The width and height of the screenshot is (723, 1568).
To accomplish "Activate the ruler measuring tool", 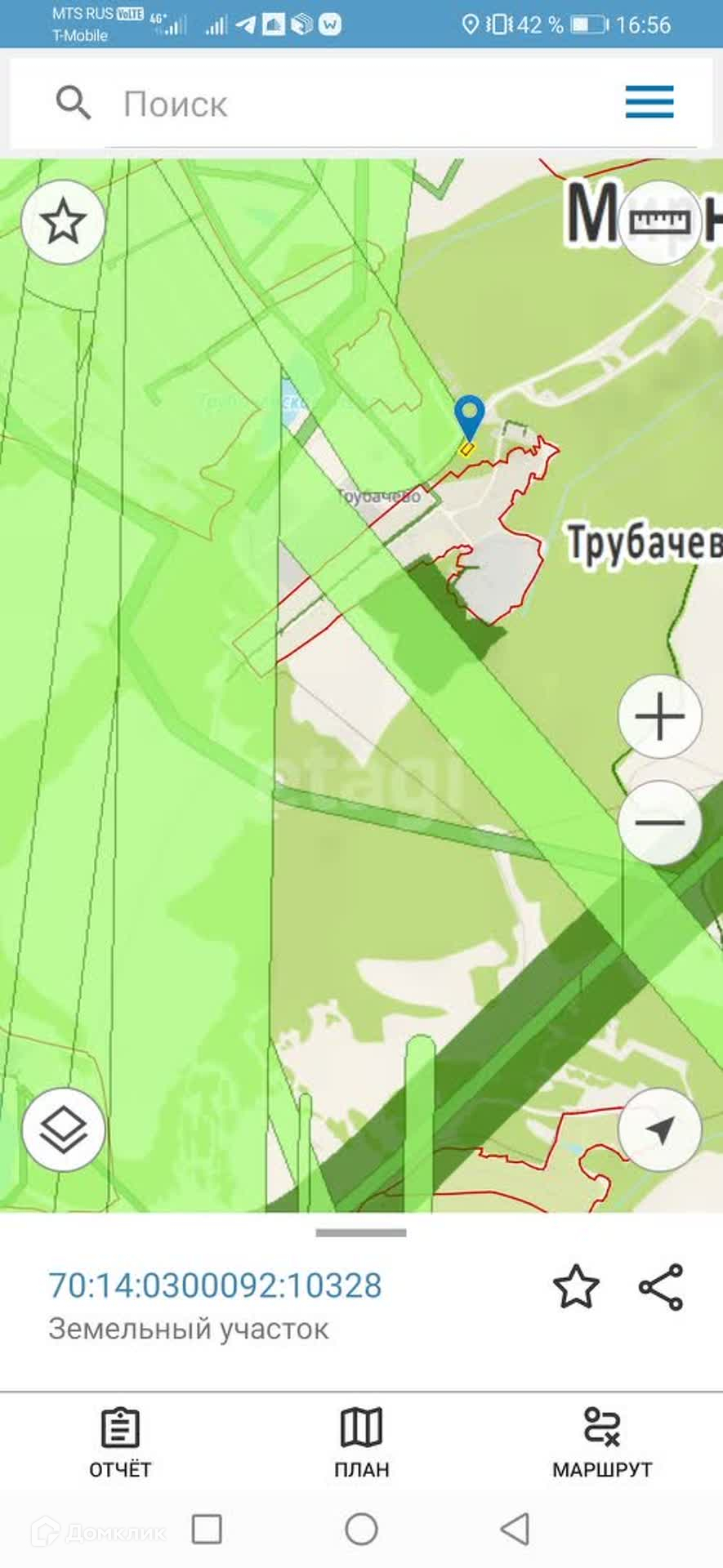I will [x=660, y=220].
